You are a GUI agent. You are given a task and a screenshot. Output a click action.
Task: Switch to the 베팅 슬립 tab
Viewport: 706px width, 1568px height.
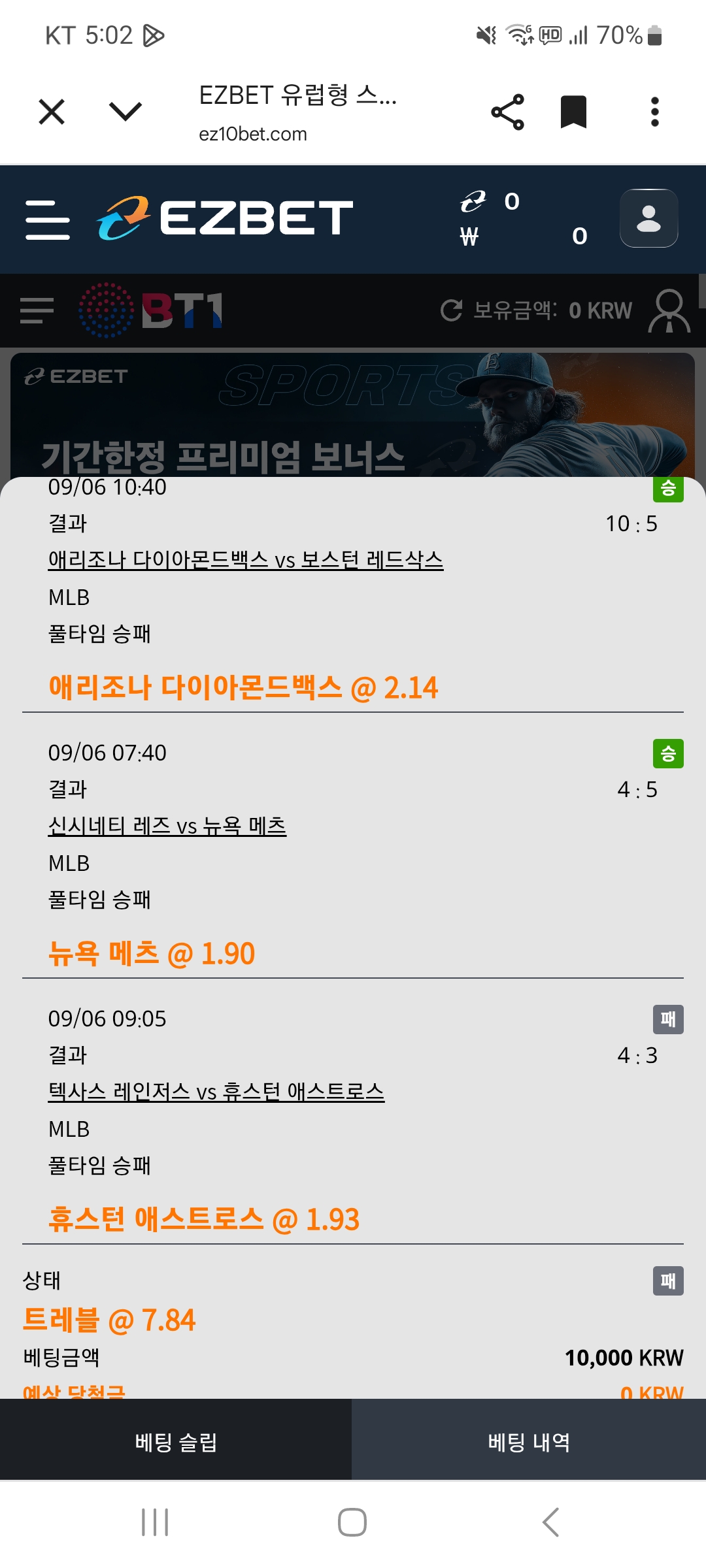176,1442
